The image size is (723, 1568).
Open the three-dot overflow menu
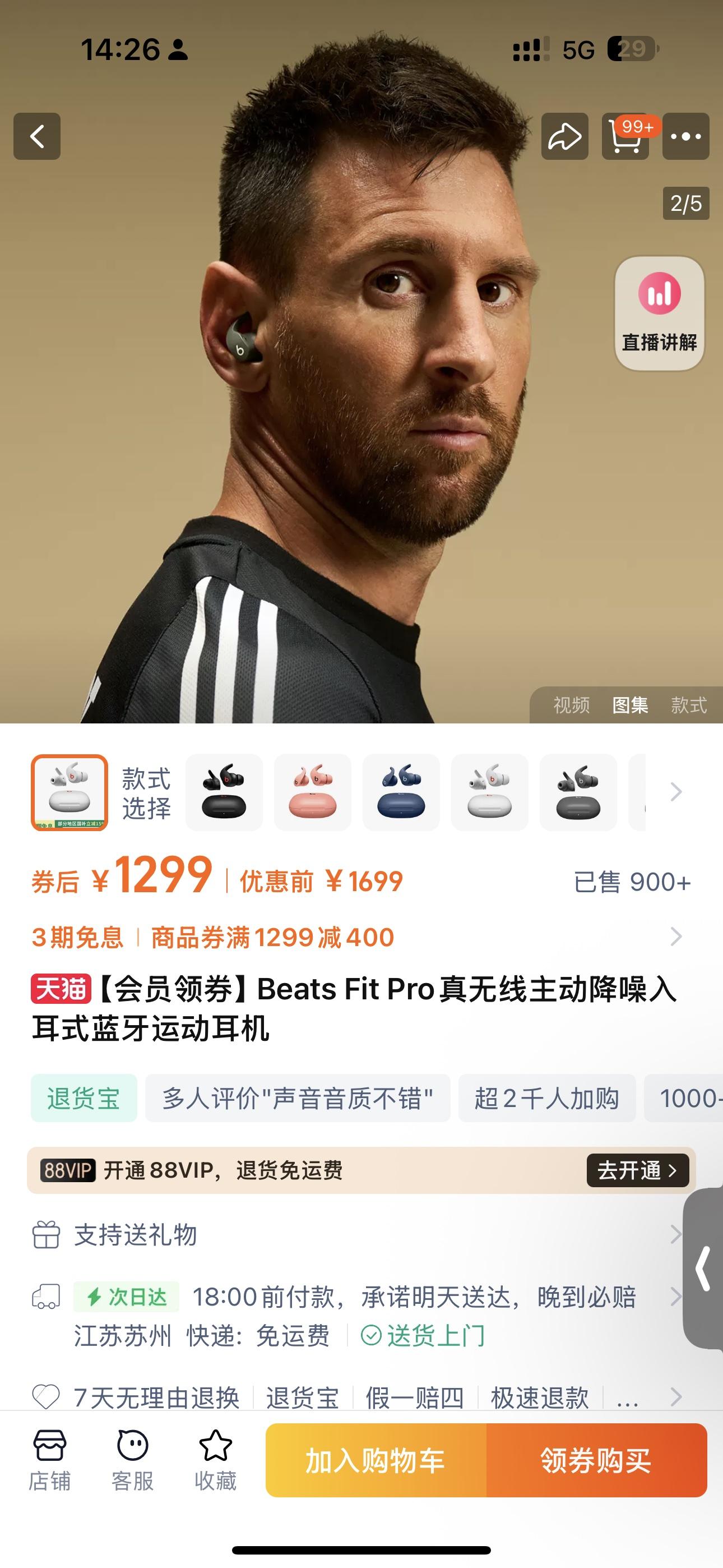(x=685, y=136)
